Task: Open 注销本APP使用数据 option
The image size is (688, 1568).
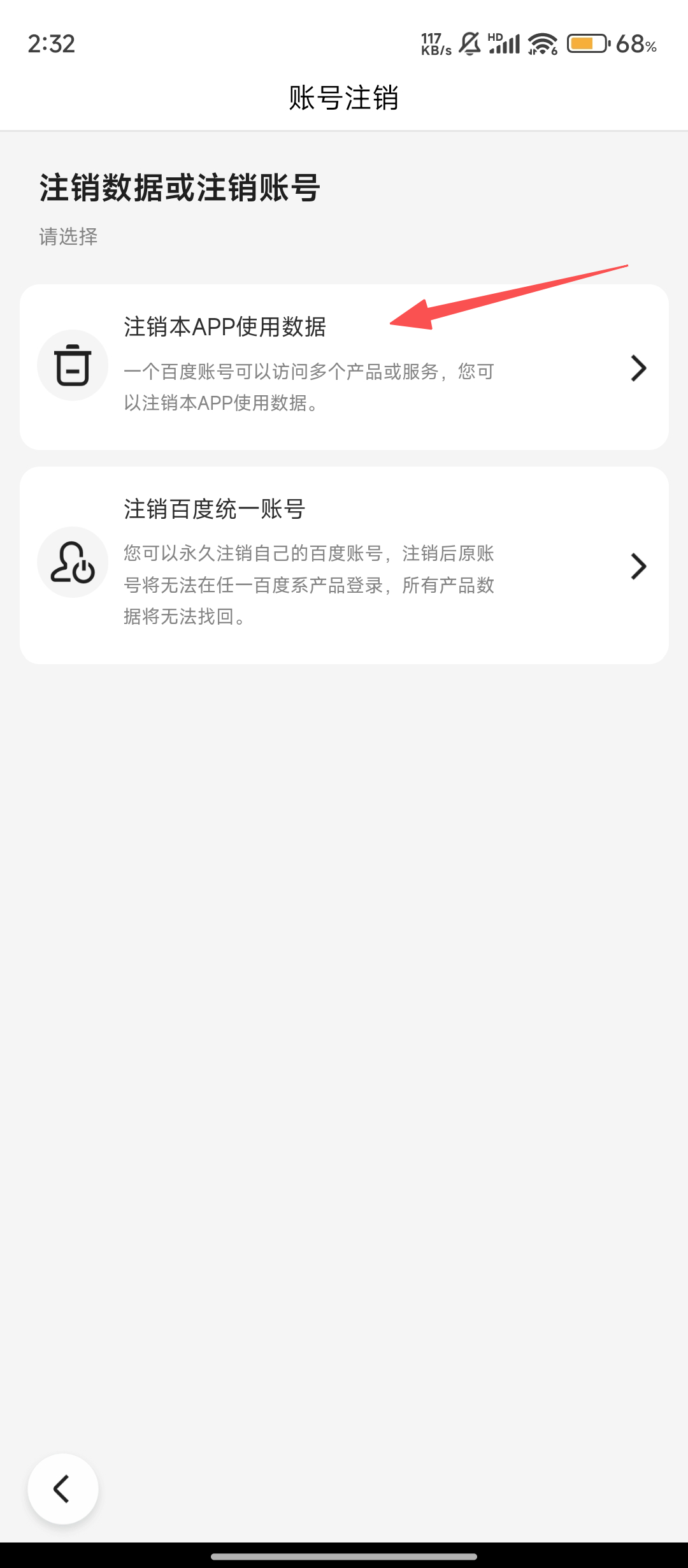Action: click(344, 367)
